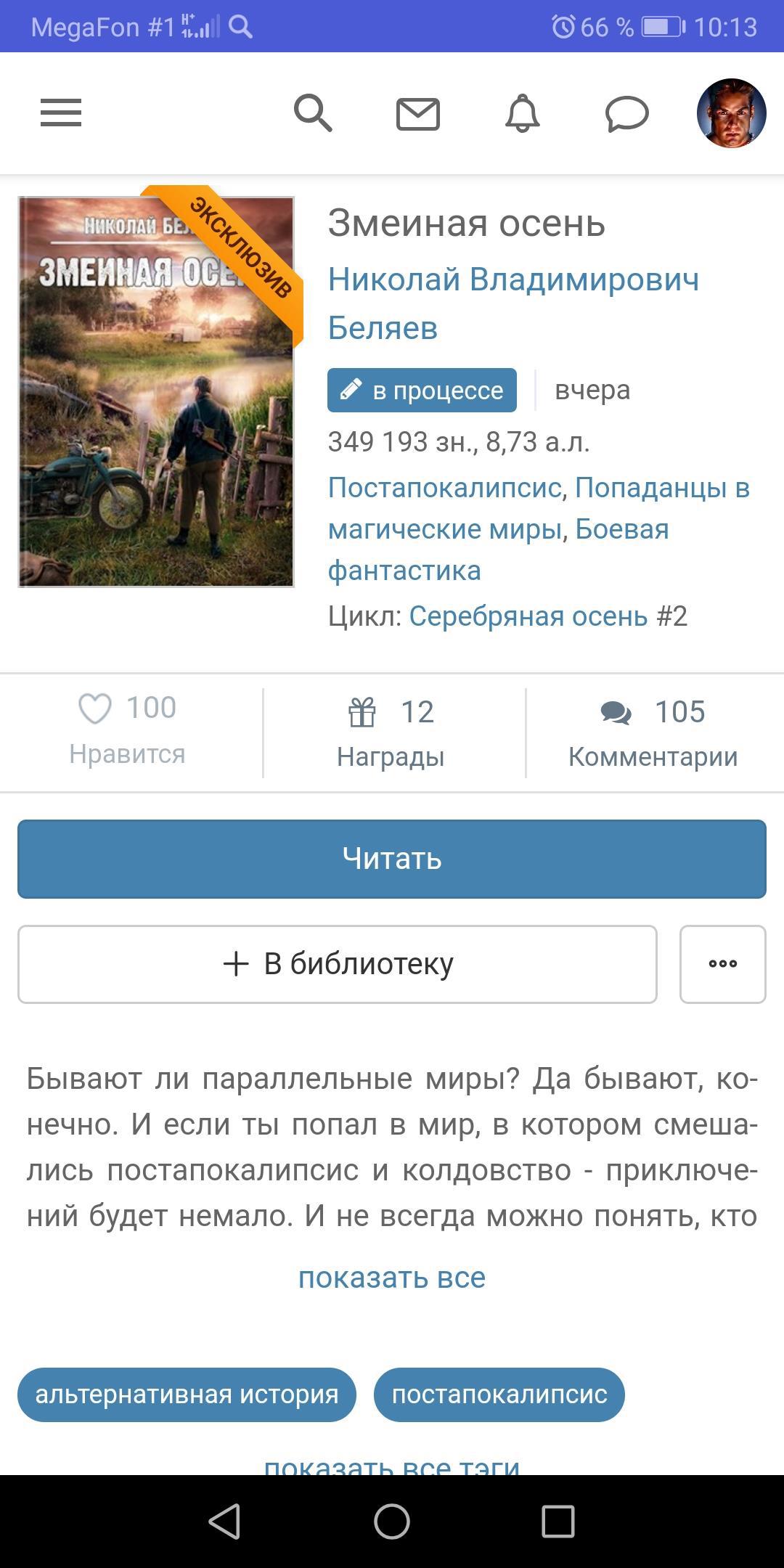This screenshot has width=784, height=1568.
Task: Open the chat bubble icon
Action: (626, 114)
